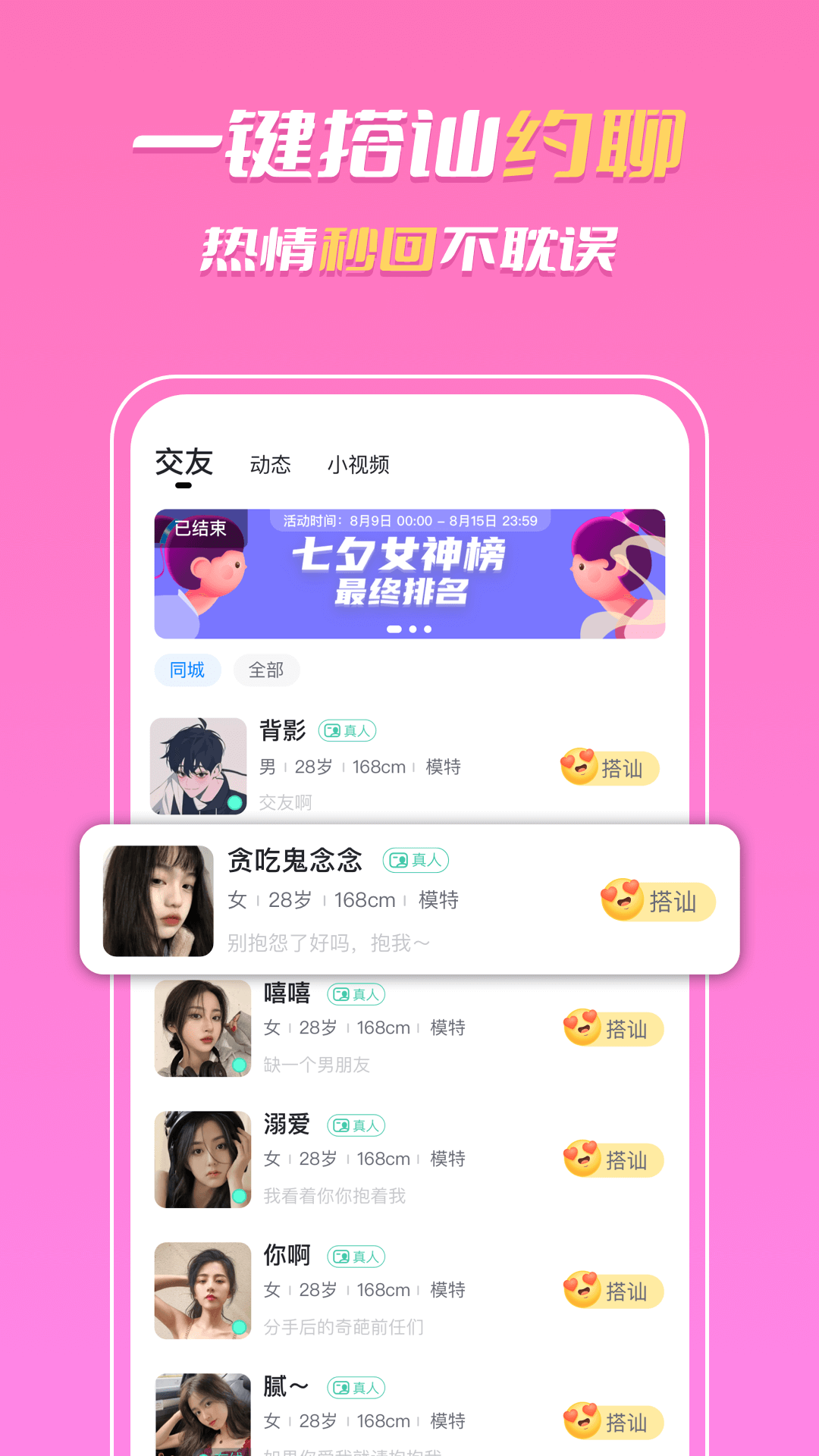The image size is (819, 1456).
Task: Click the 真人 badge next to 溺爱
Action: (357, 1125)
